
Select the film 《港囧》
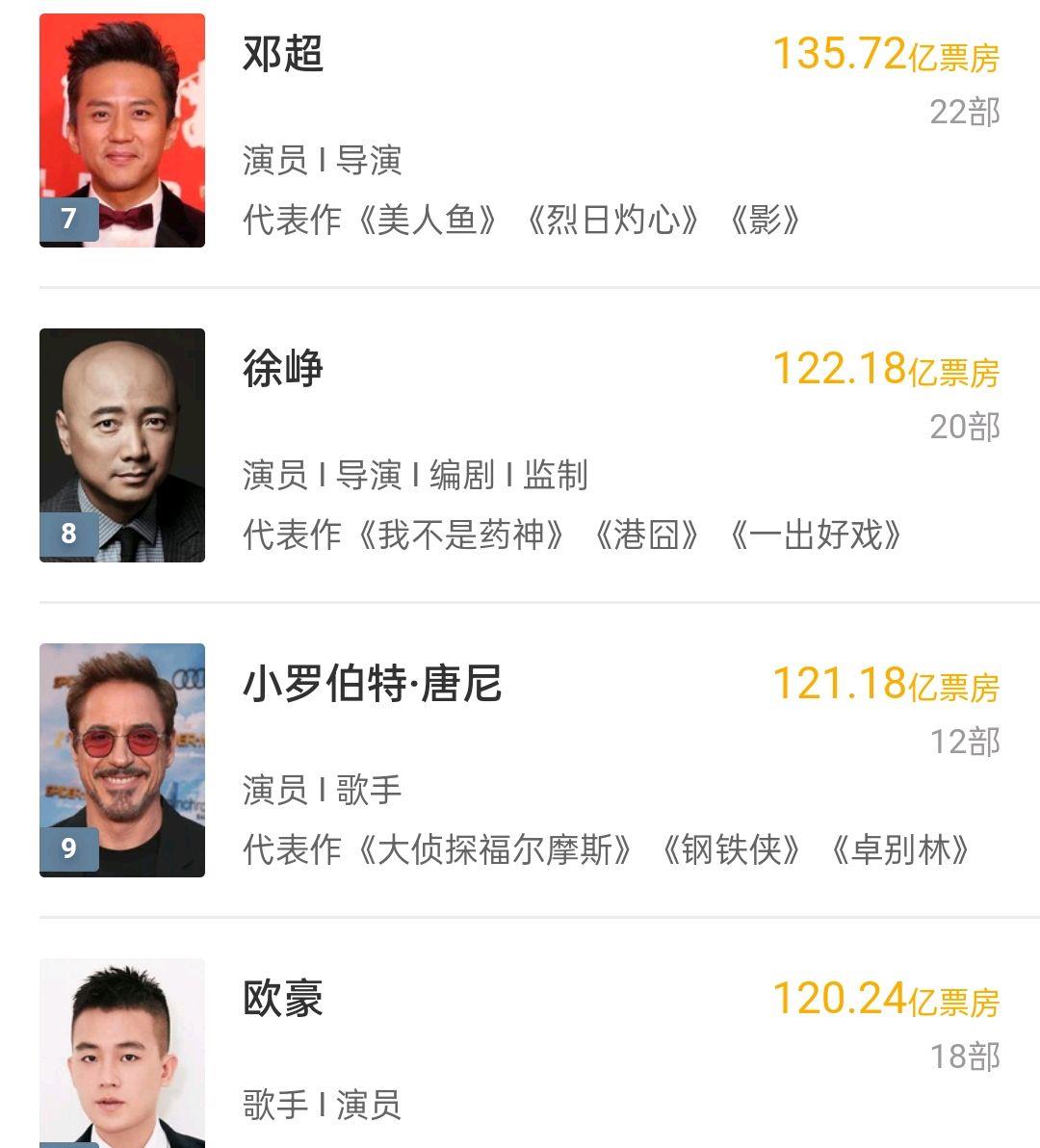pyautogui.click(x=645, y=532)
